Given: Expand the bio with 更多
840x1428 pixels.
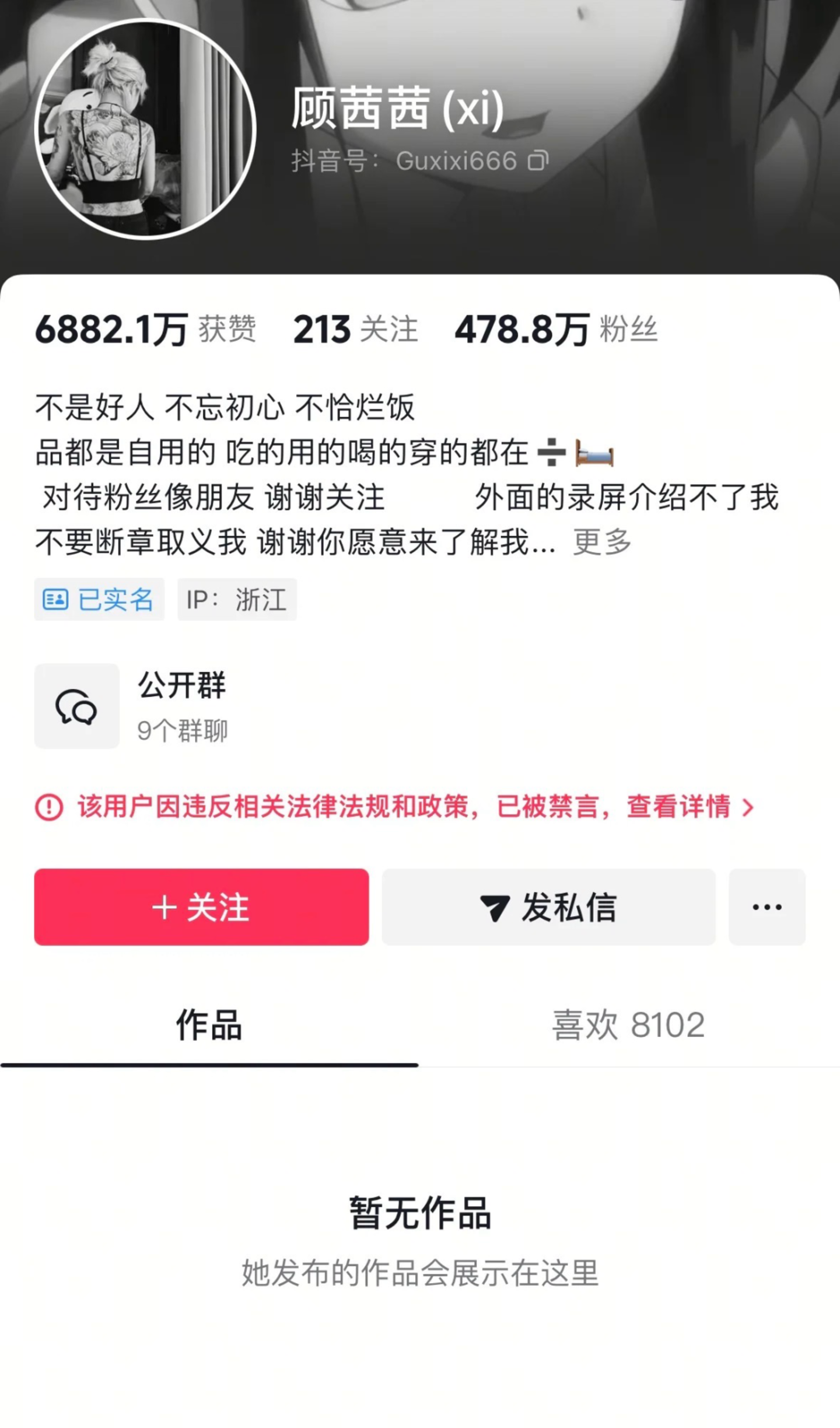Looking at the screenshot, I should 602,542.
